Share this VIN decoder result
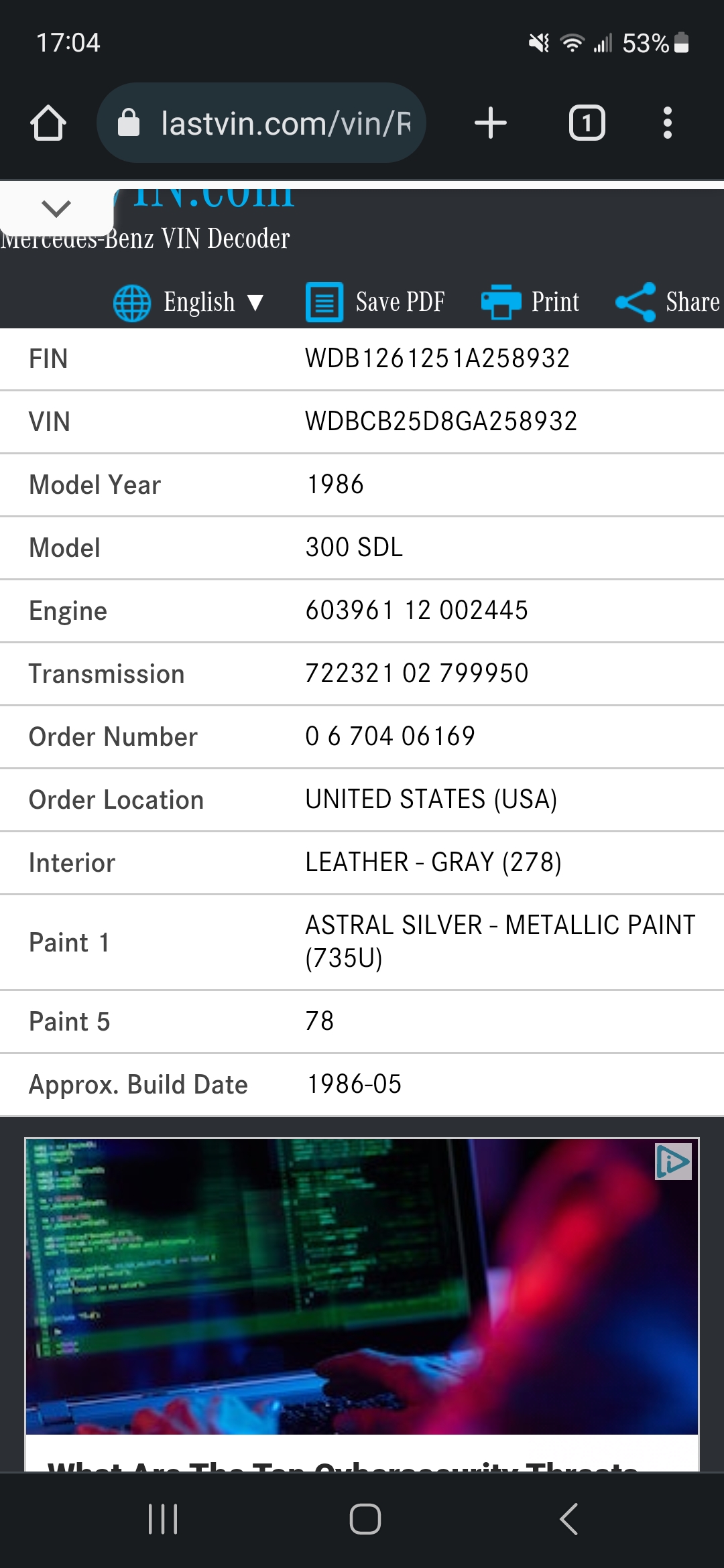Image resolution: width=724 pixels, height=1568 pixels. pyautogui.click(x=668, y=302)
